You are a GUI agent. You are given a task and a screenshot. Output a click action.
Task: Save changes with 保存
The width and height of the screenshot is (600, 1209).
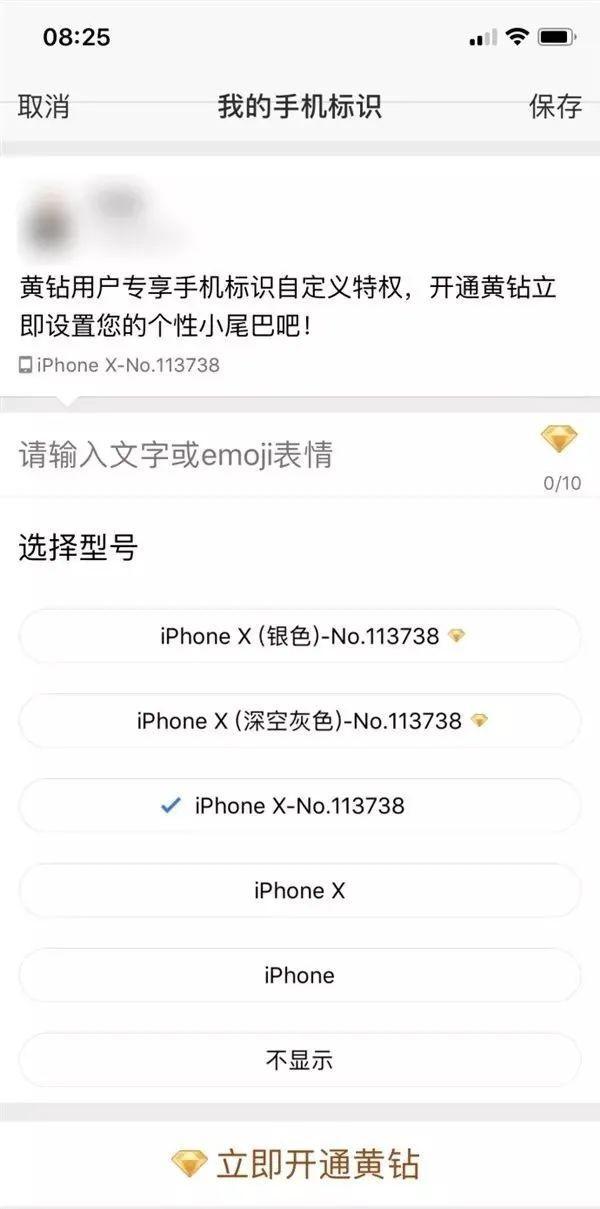pos(555,107)
